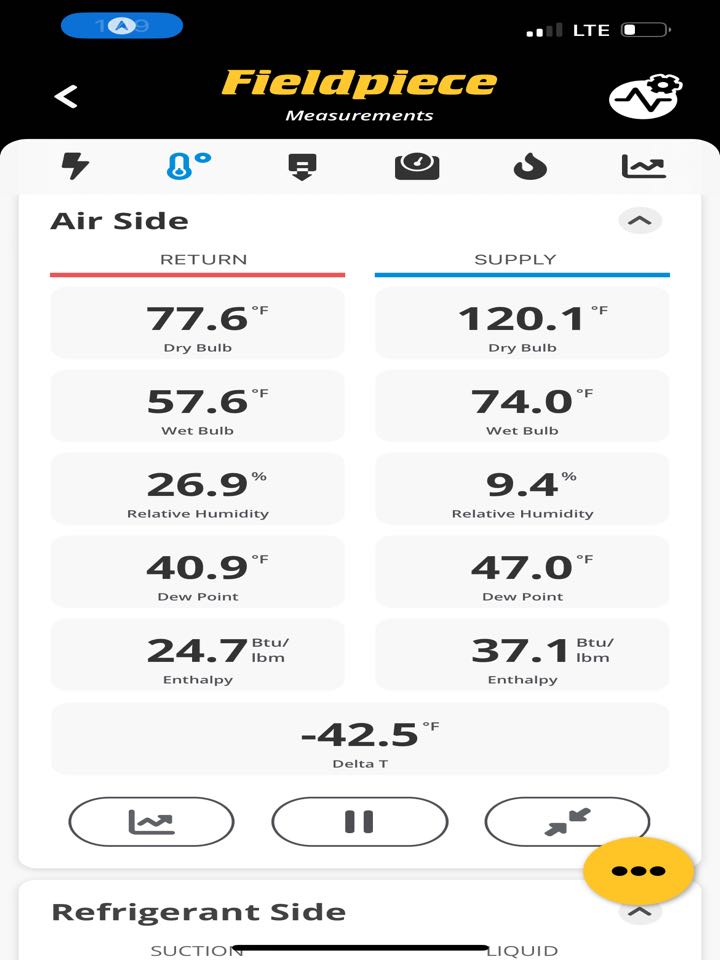Open the Air Side chart view
Screen dimensions: 720x960
[151, 822]
